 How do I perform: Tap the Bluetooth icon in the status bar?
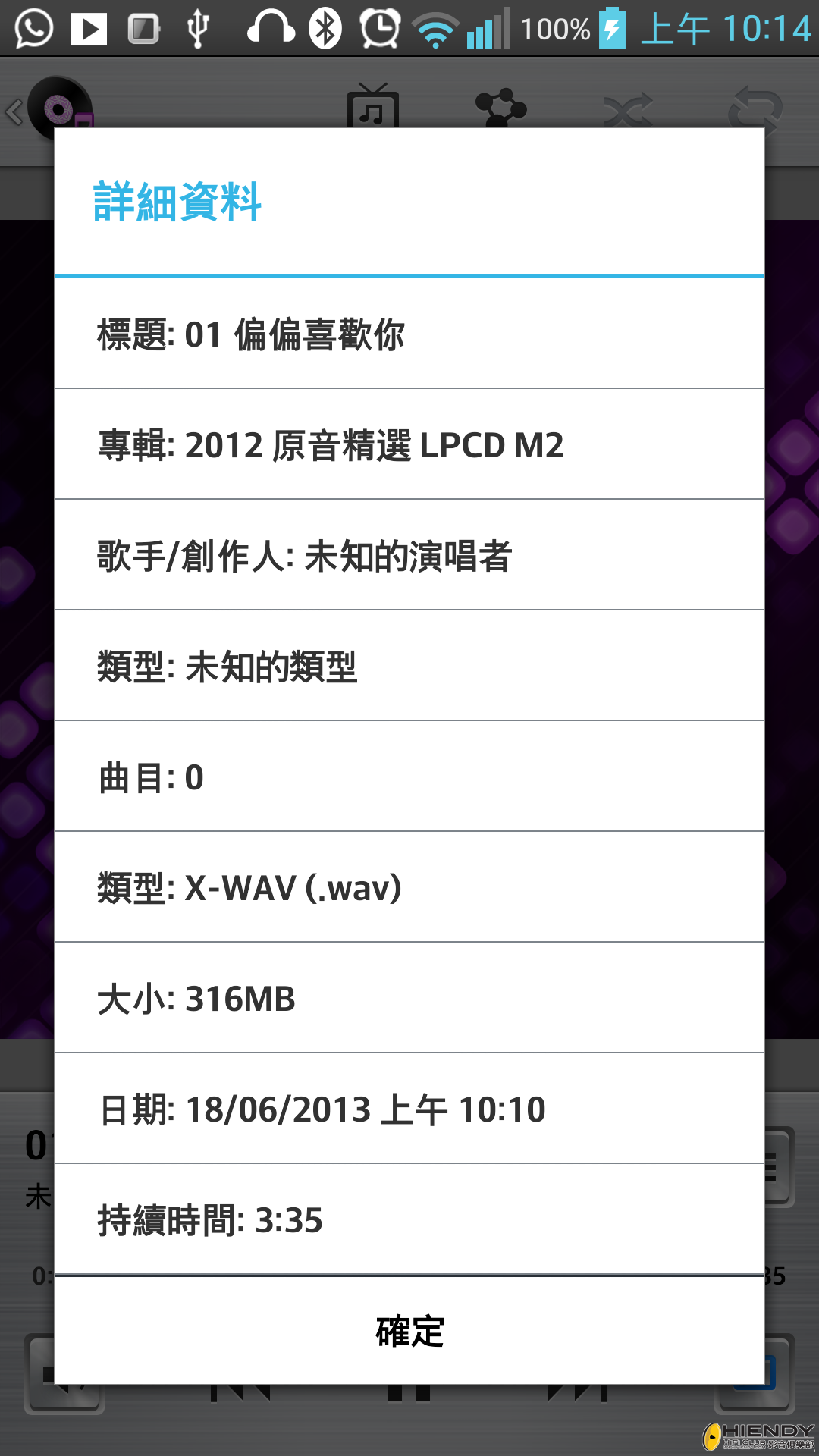coord(326,29)
